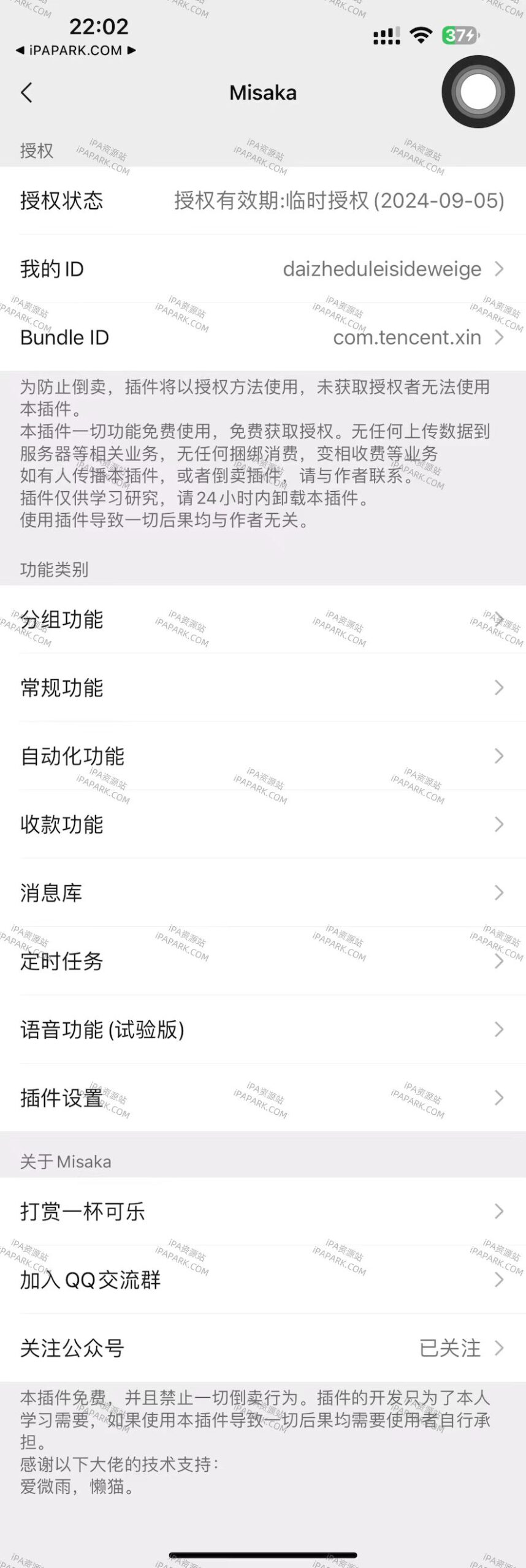This screenshot has height=1568, width=526.
Task: Open 常规功能 settings
Action: (262, 688)
